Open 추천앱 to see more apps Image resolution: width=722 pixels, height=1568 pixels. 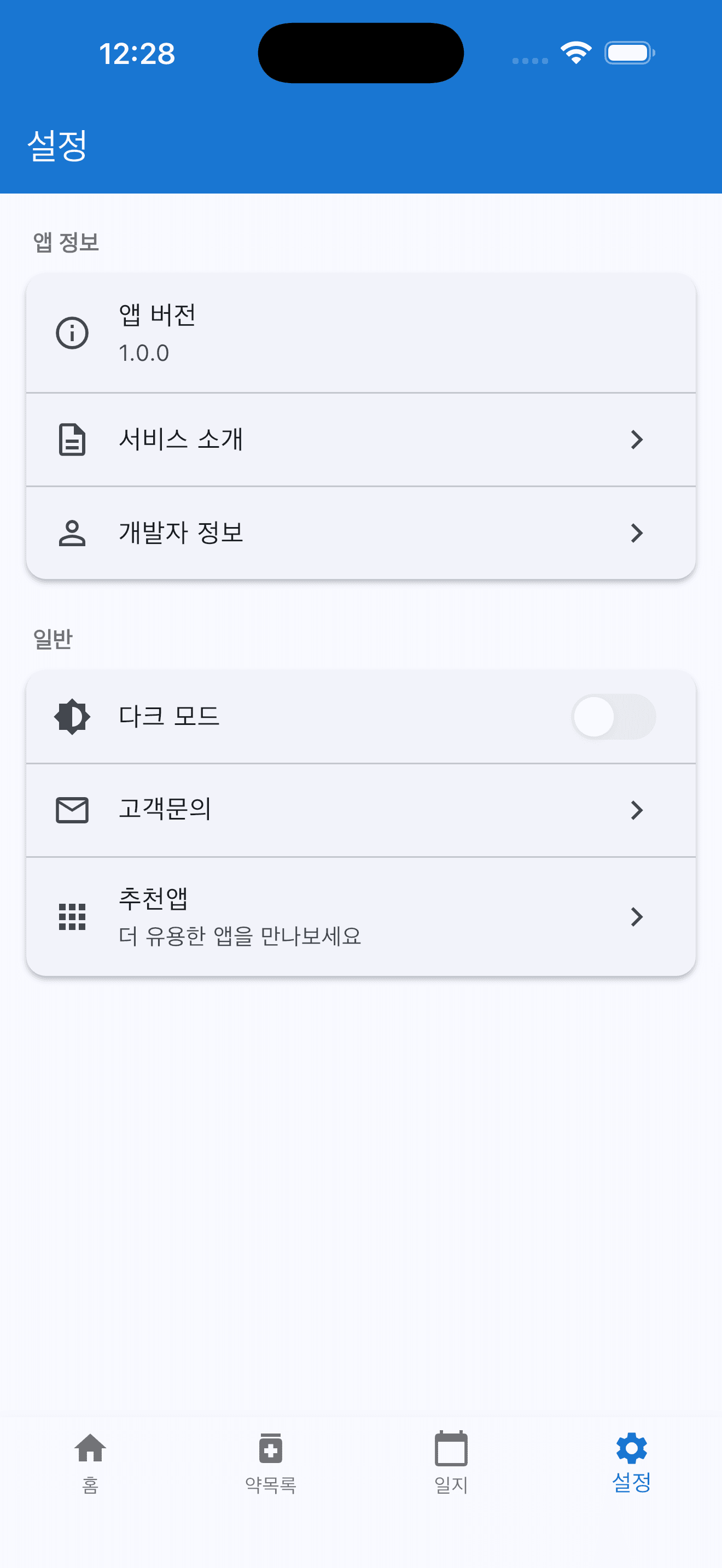click(x=361, y=916)
